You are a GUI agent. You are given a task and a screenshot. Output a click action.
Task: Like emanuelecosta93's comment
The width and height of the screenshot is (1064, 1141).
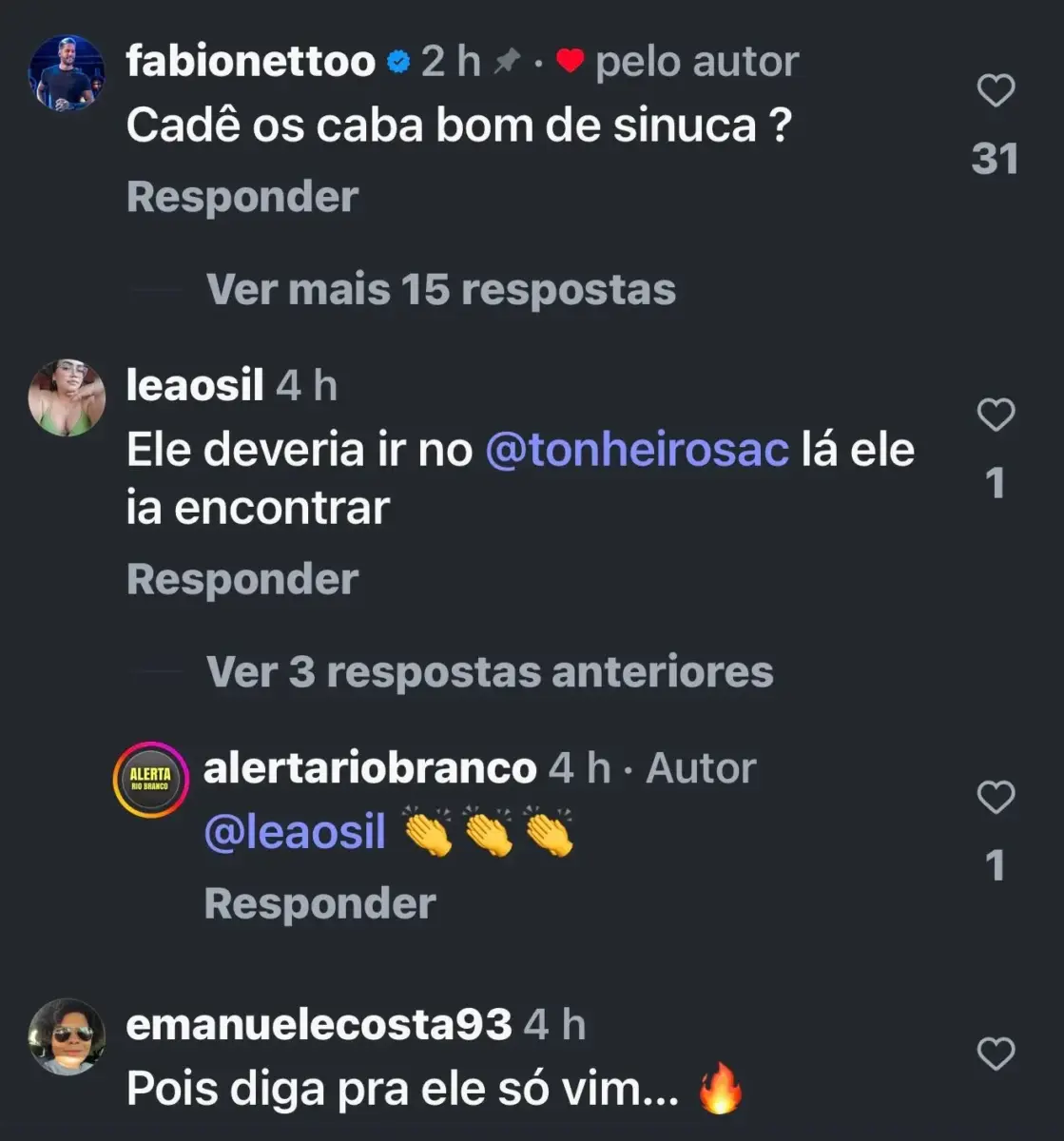coord(996,1054)
